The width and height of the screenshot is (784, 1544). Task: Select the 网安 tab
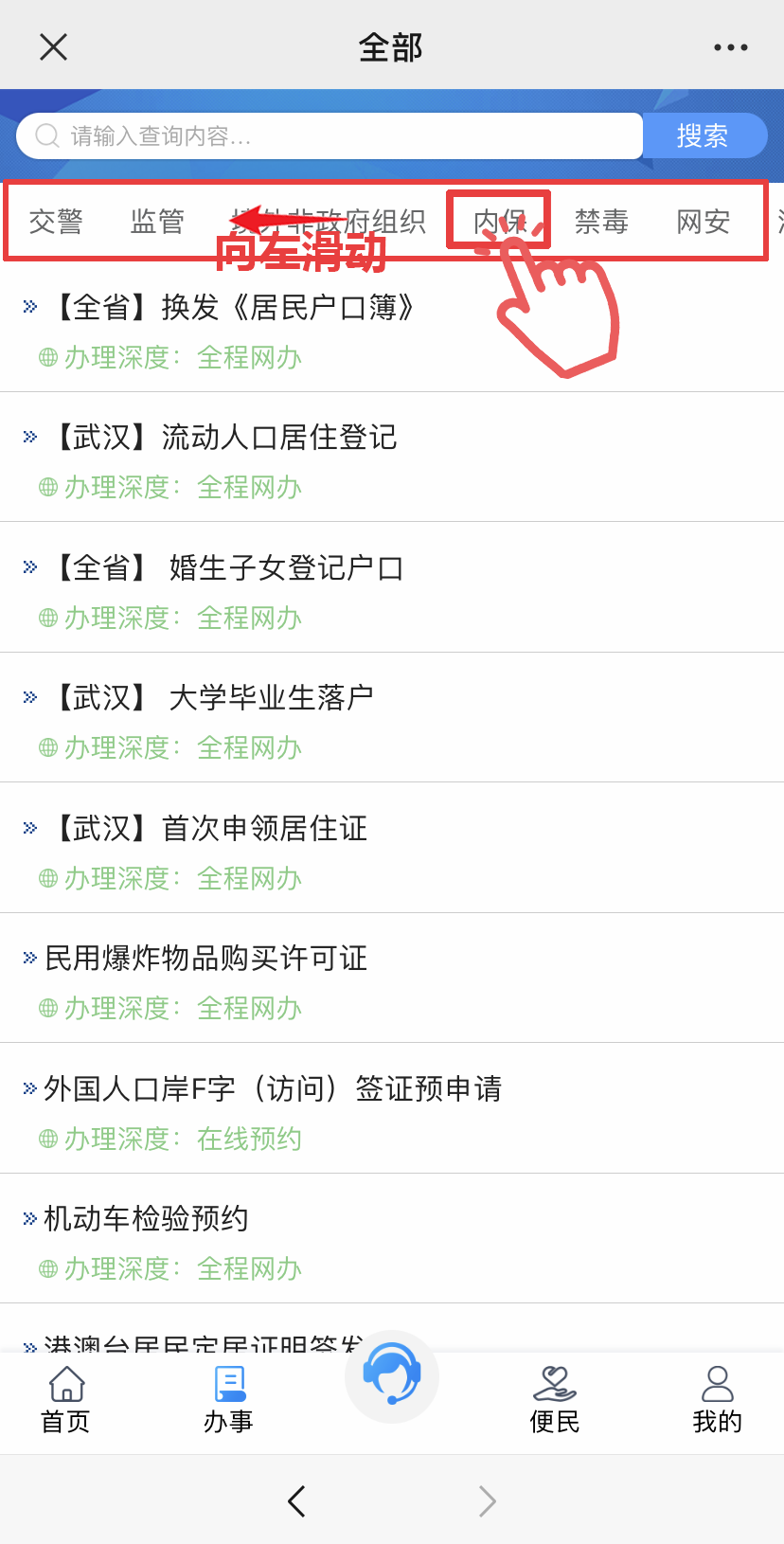click(x=703, y=222)
